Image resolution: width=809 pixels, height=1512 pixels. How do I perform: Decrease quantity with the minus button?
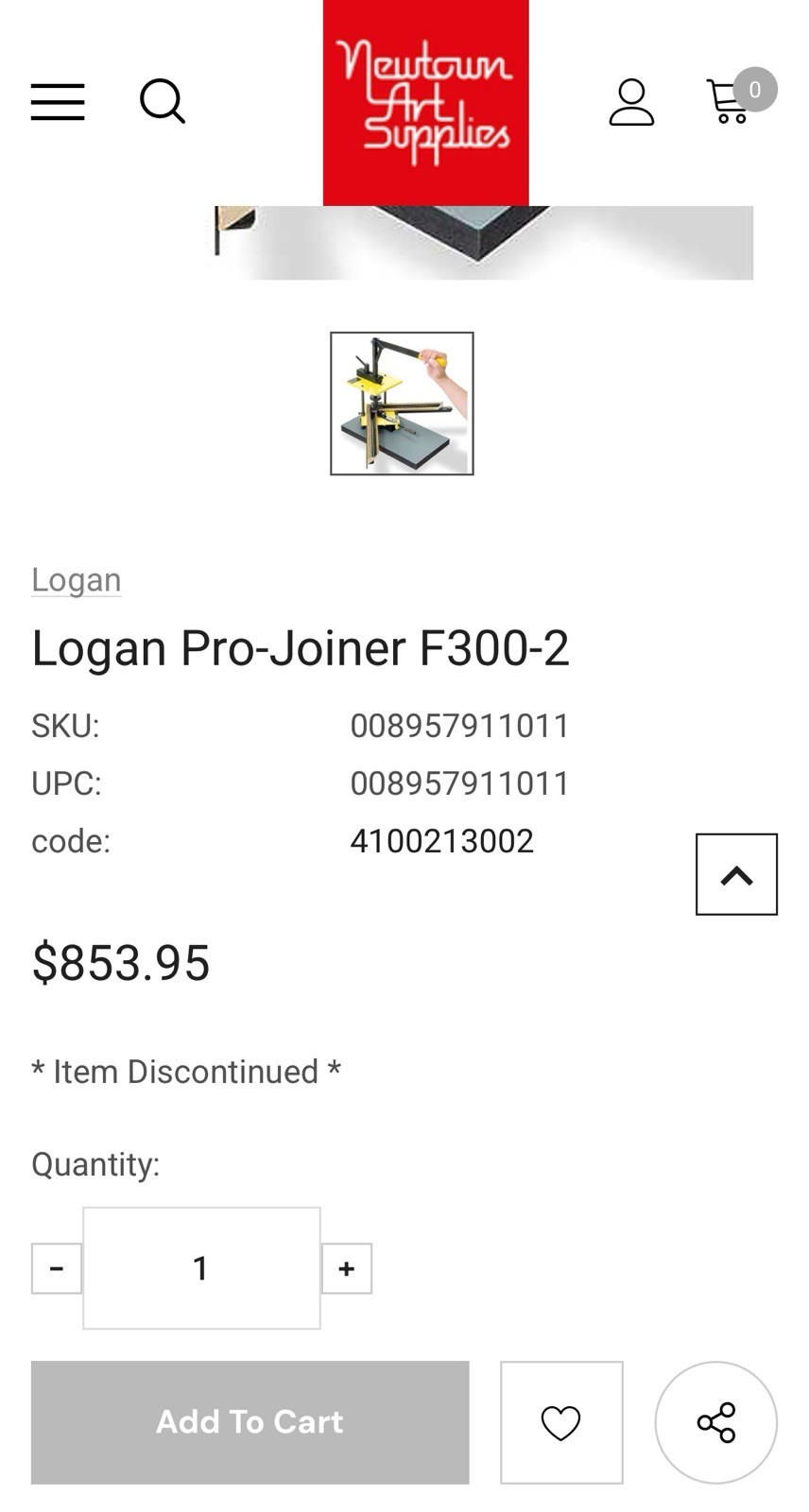pos(57,1268)
